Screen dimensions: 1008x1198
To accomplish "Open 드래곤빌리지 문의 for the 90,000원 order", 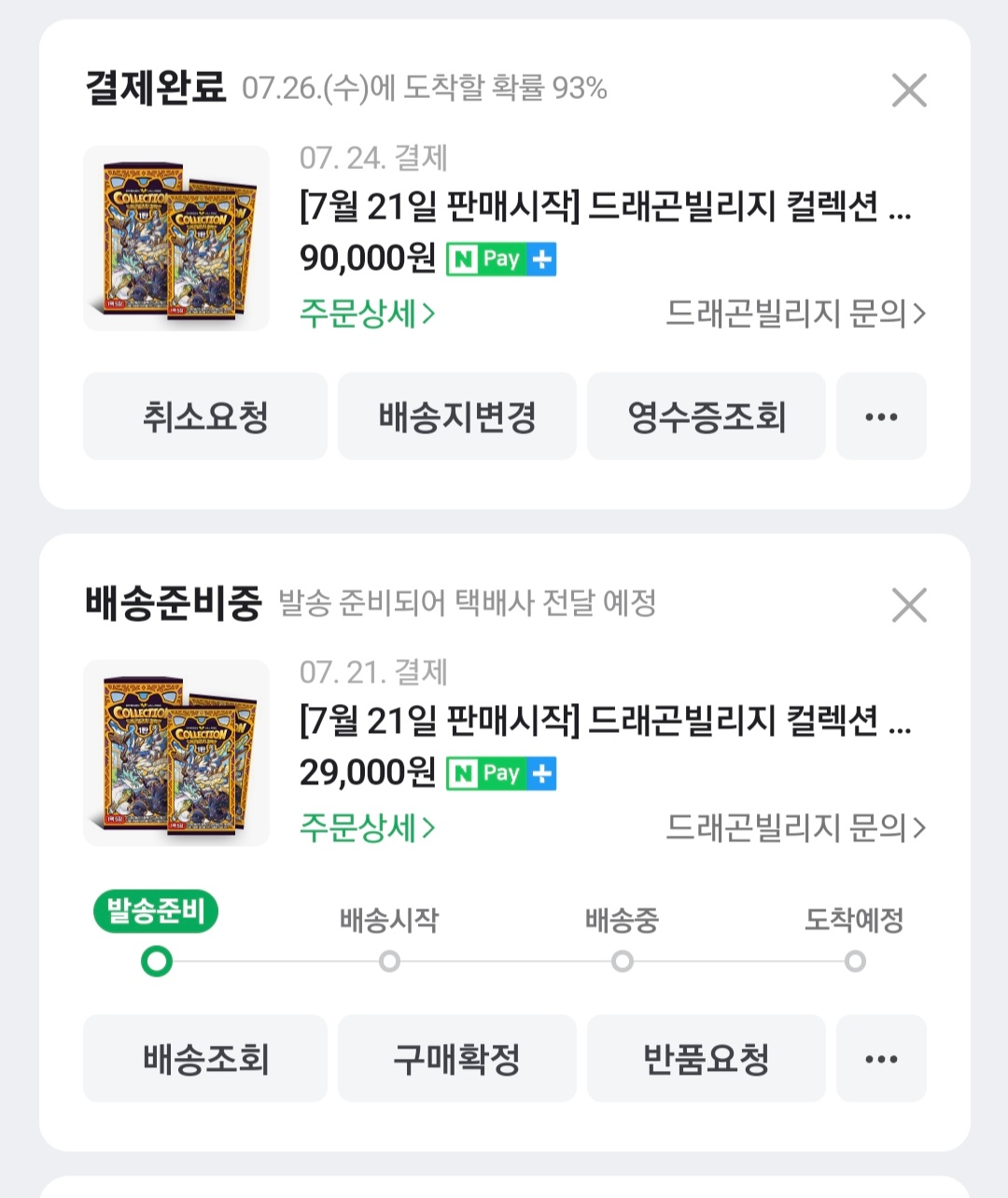I will 795,314.
